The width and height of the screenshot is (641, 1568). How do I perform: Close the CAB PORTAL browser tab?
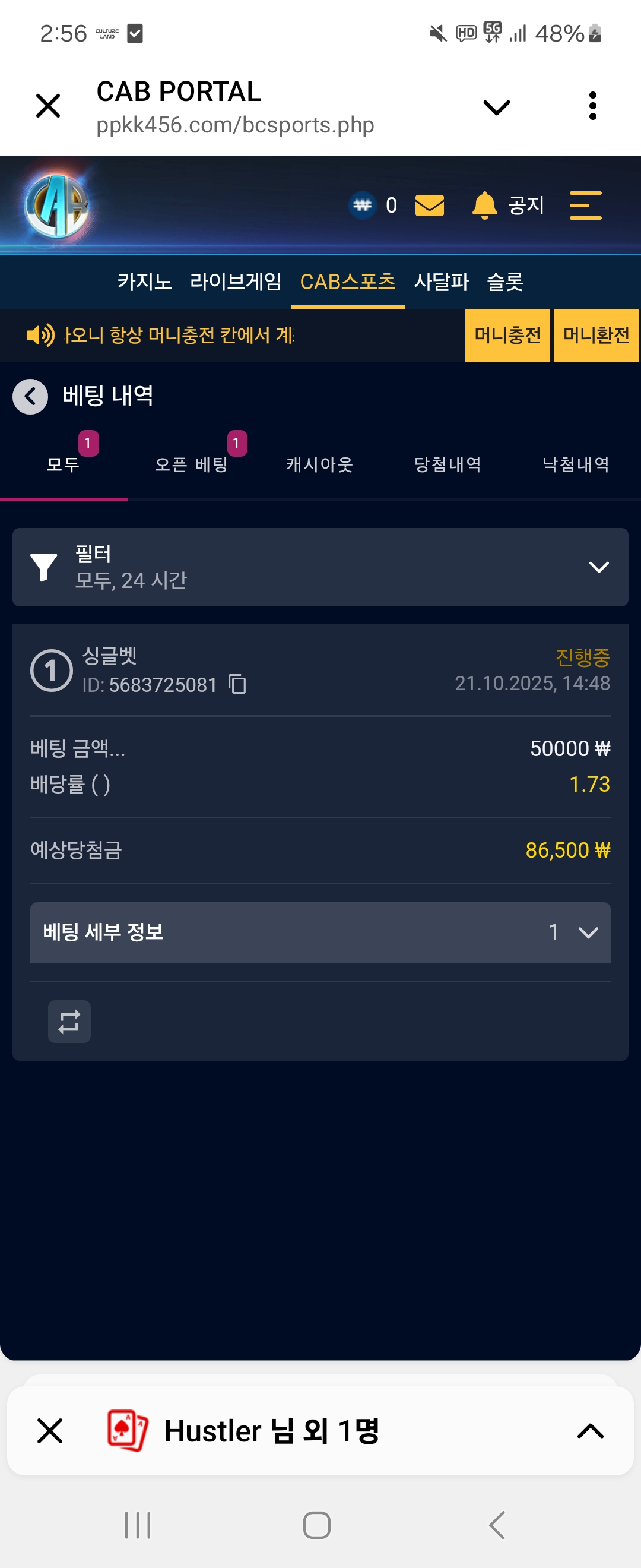pyautogui.click(x=48, y=106)
